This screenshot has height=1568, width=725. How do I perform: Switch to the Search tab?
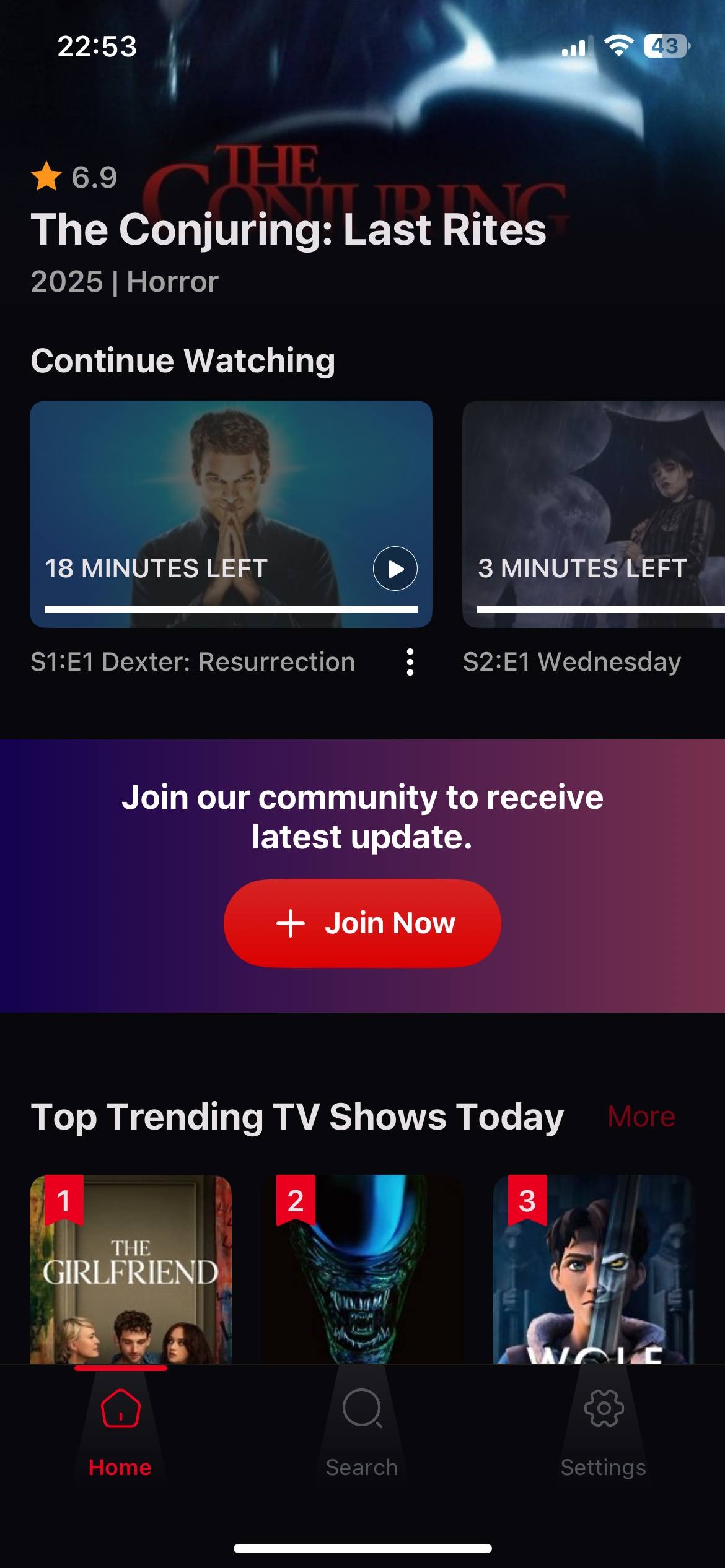pos(362,1432)
